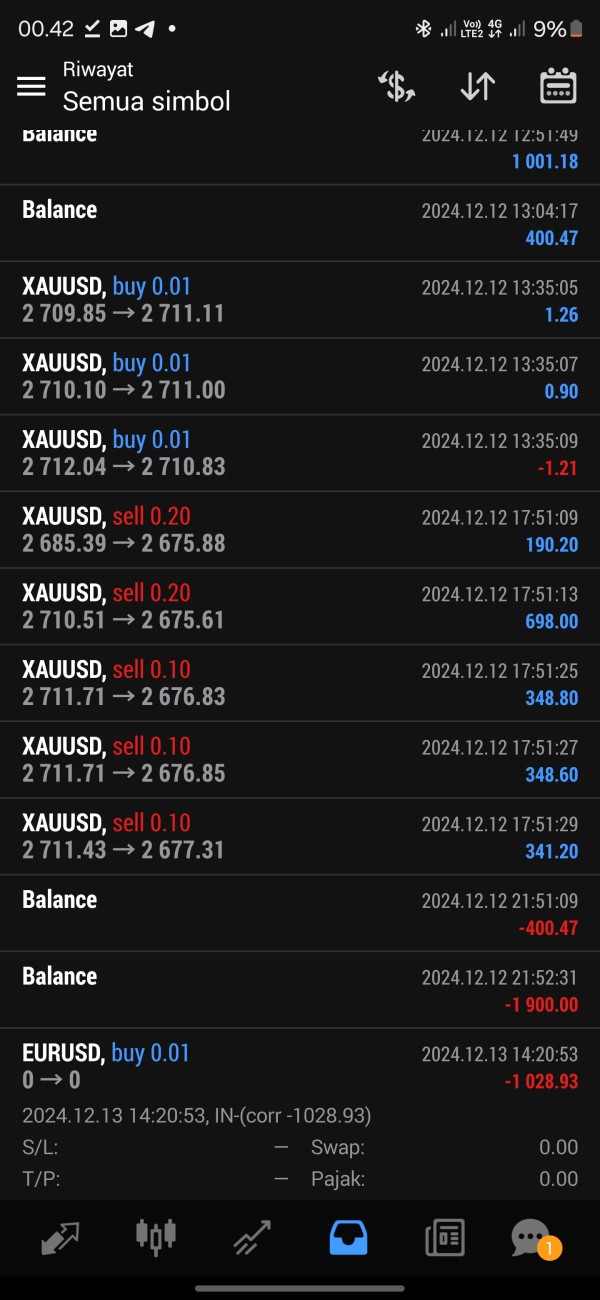This screenshot has height=1300, width=600.
Task: Open the News tab
Action: 444,1237
